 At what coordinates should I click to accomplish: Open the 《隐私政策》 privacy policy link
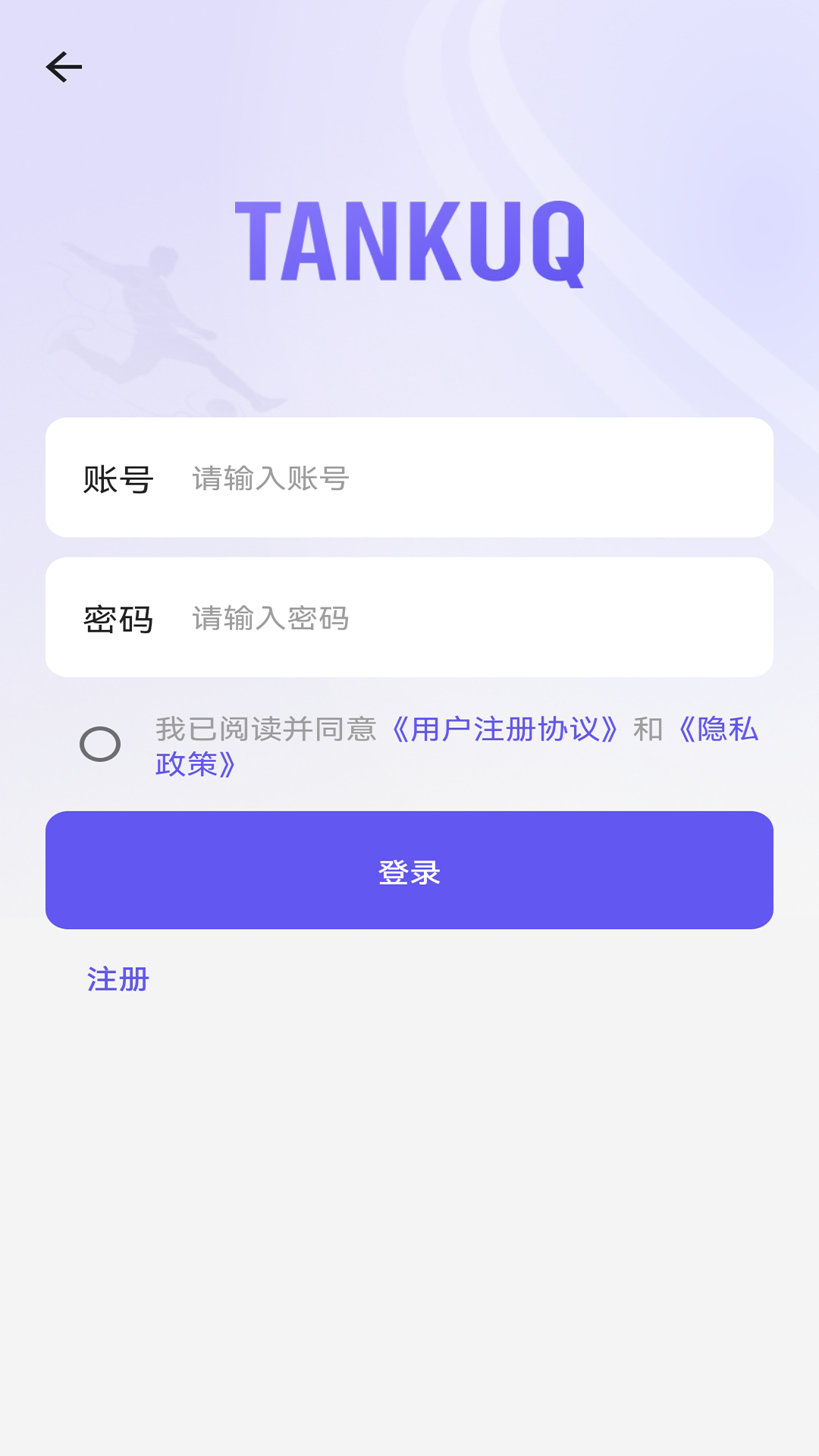click(722, 730)
